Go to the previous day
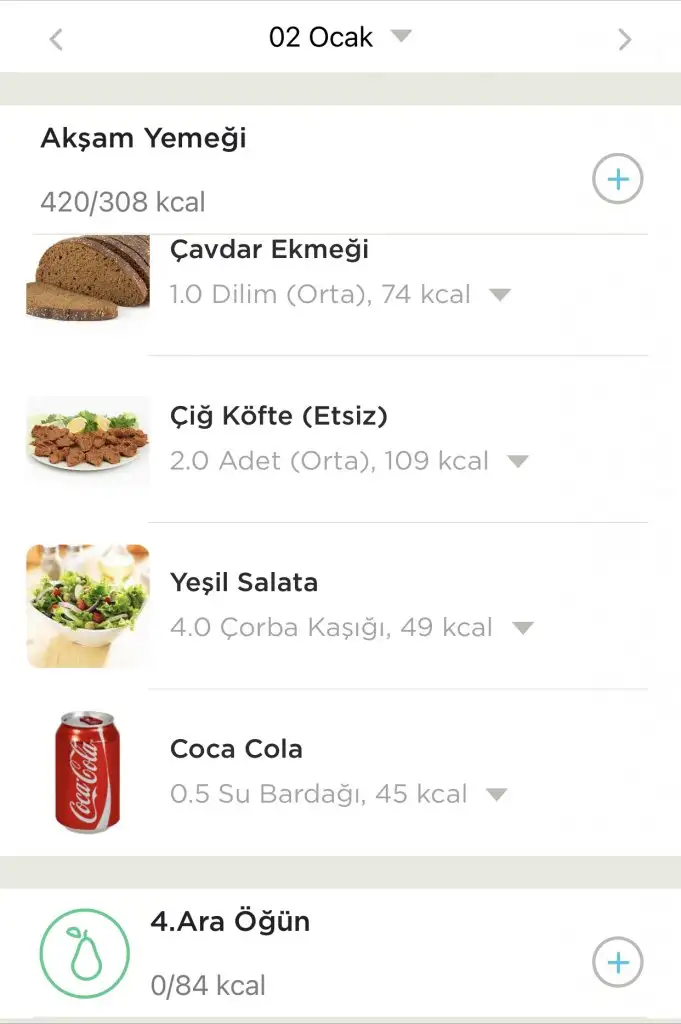Screen dimensions: 681x1024 tap(56, 40)
